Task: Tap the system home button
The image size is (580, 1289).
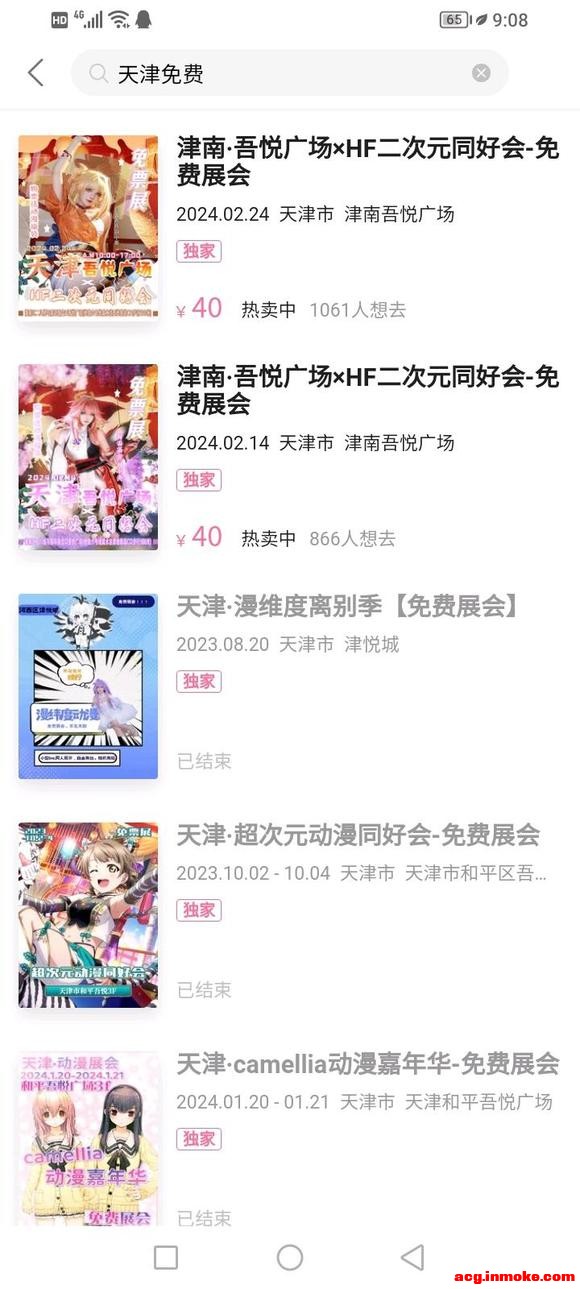Action: tap(290, 1257)
